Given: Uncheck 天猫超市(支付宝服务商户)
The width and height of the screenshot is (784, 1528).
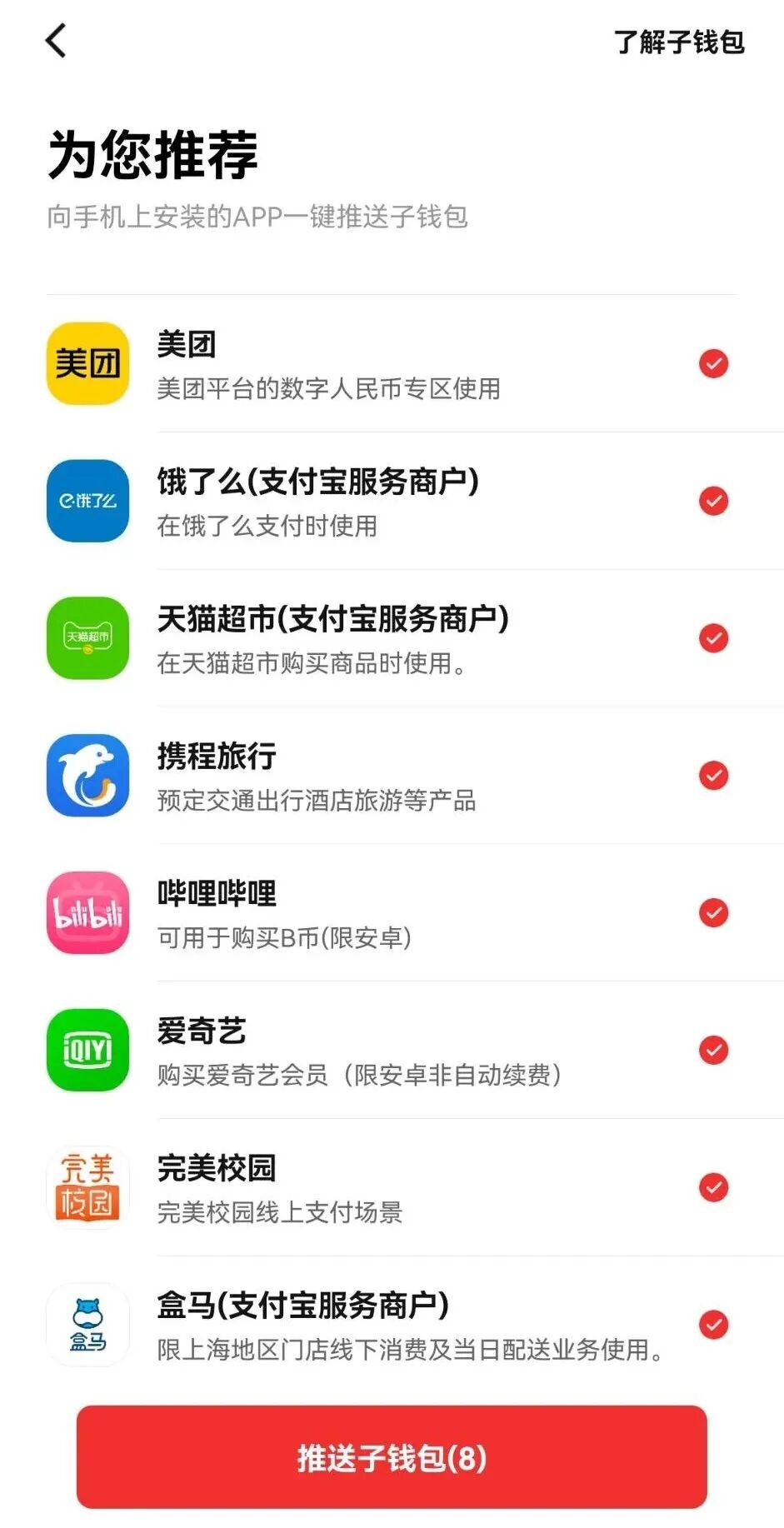Looking at the screenshot, I should click(713, 638).
